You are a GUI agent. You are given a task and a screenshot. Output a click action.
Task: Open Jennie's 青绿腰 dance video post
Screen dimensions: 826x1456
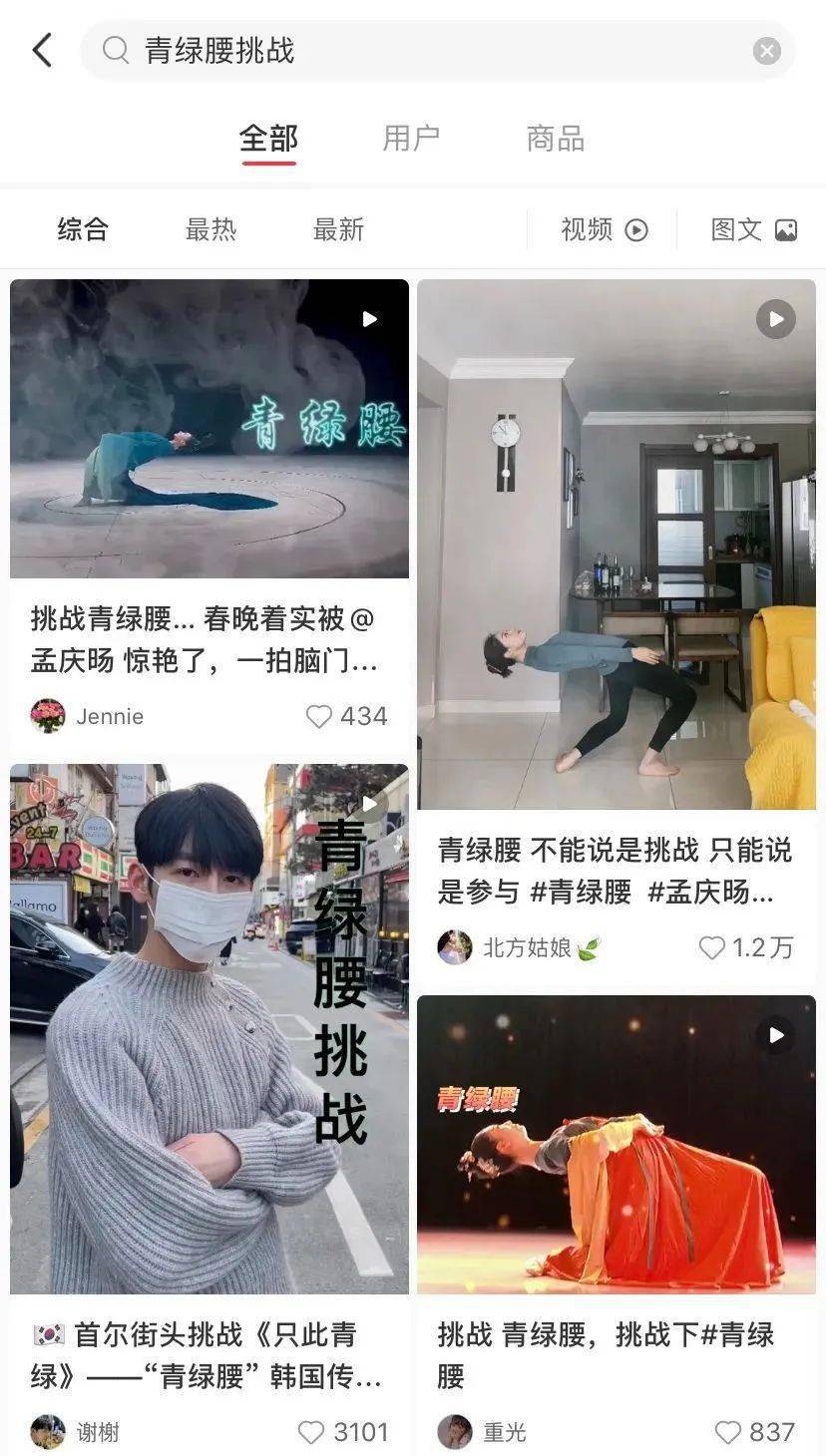(x=209, y=429)
